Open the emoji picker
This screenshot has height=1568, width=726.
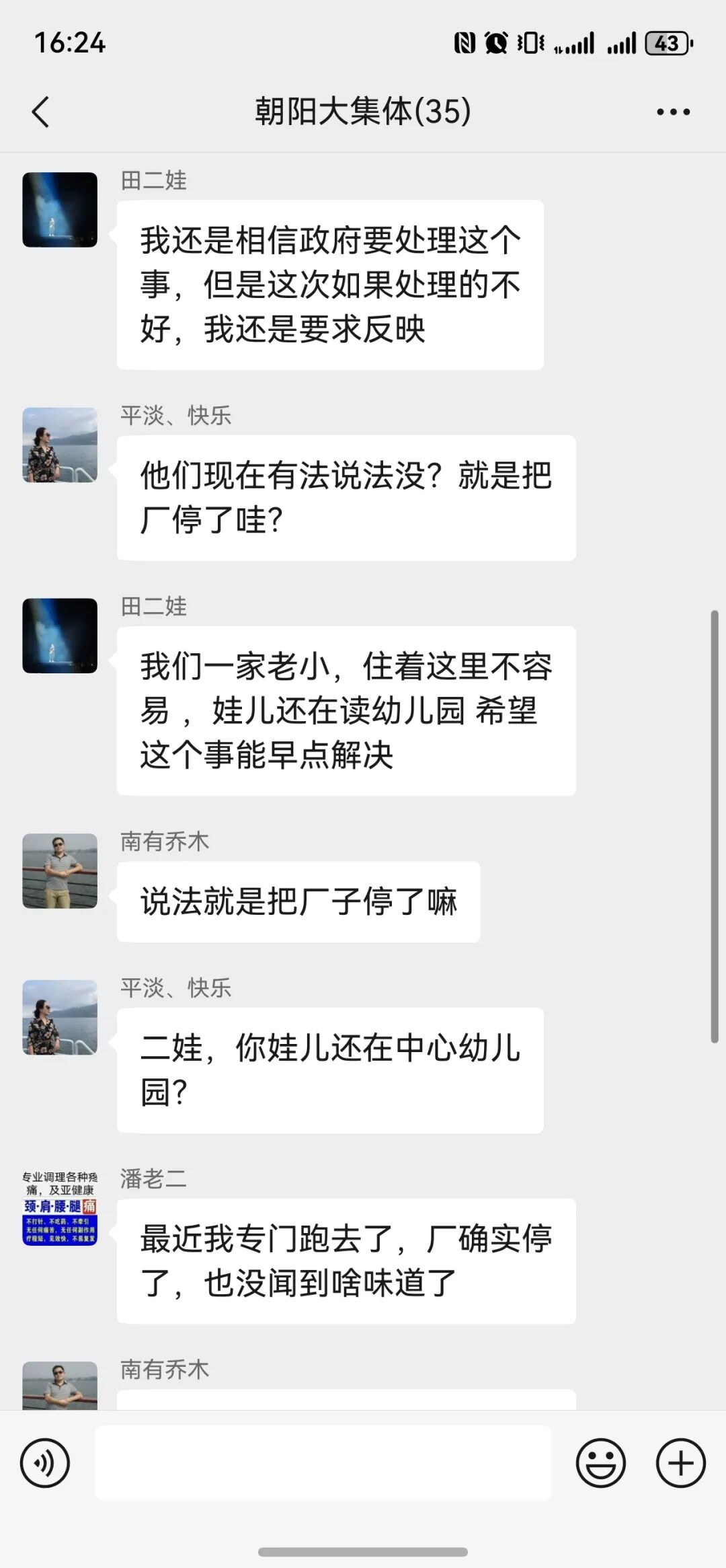click(x=600, y=1462)
